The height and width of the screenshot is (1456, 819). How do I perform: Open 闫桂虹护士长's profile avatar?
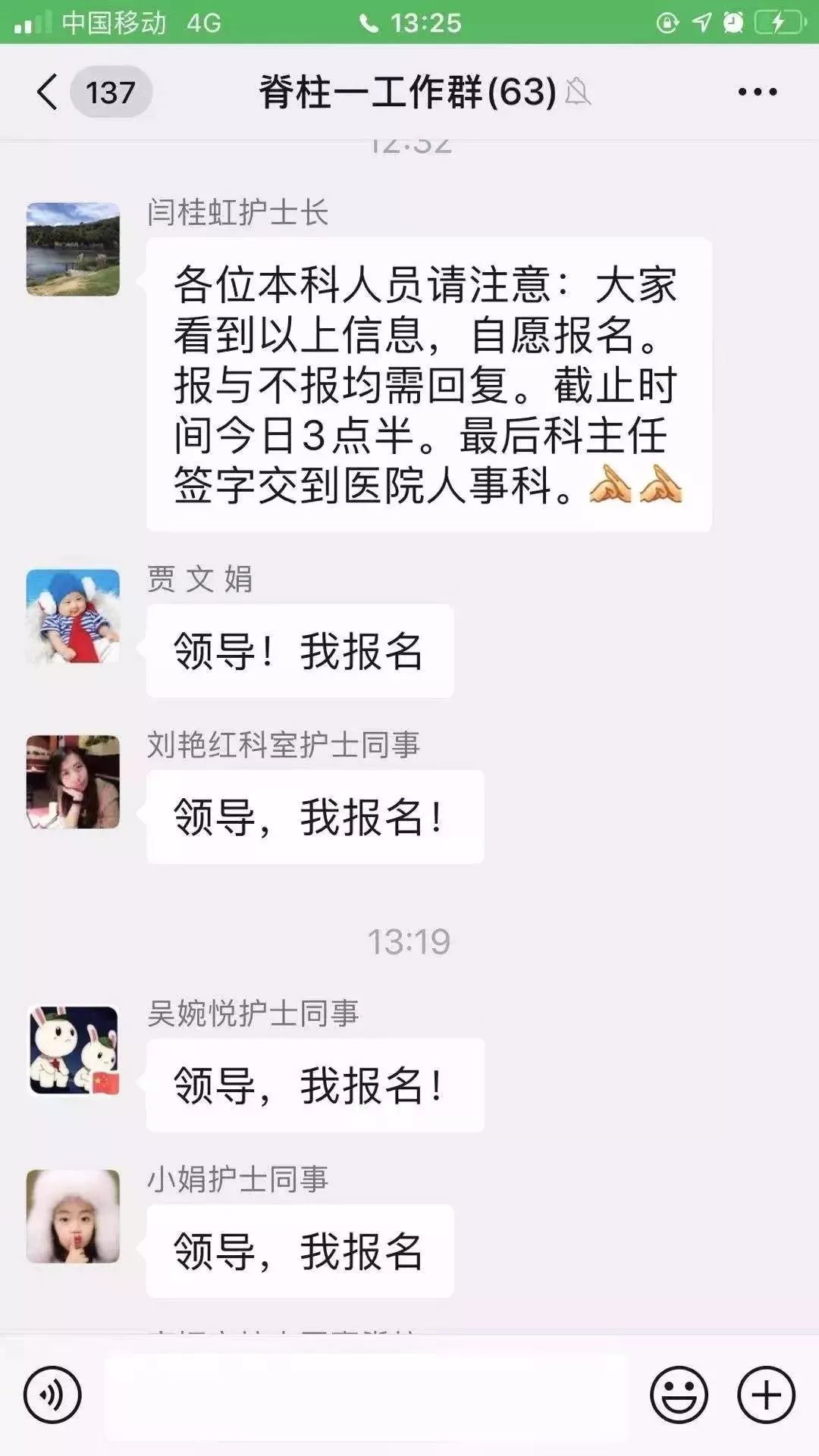(73, 249)
